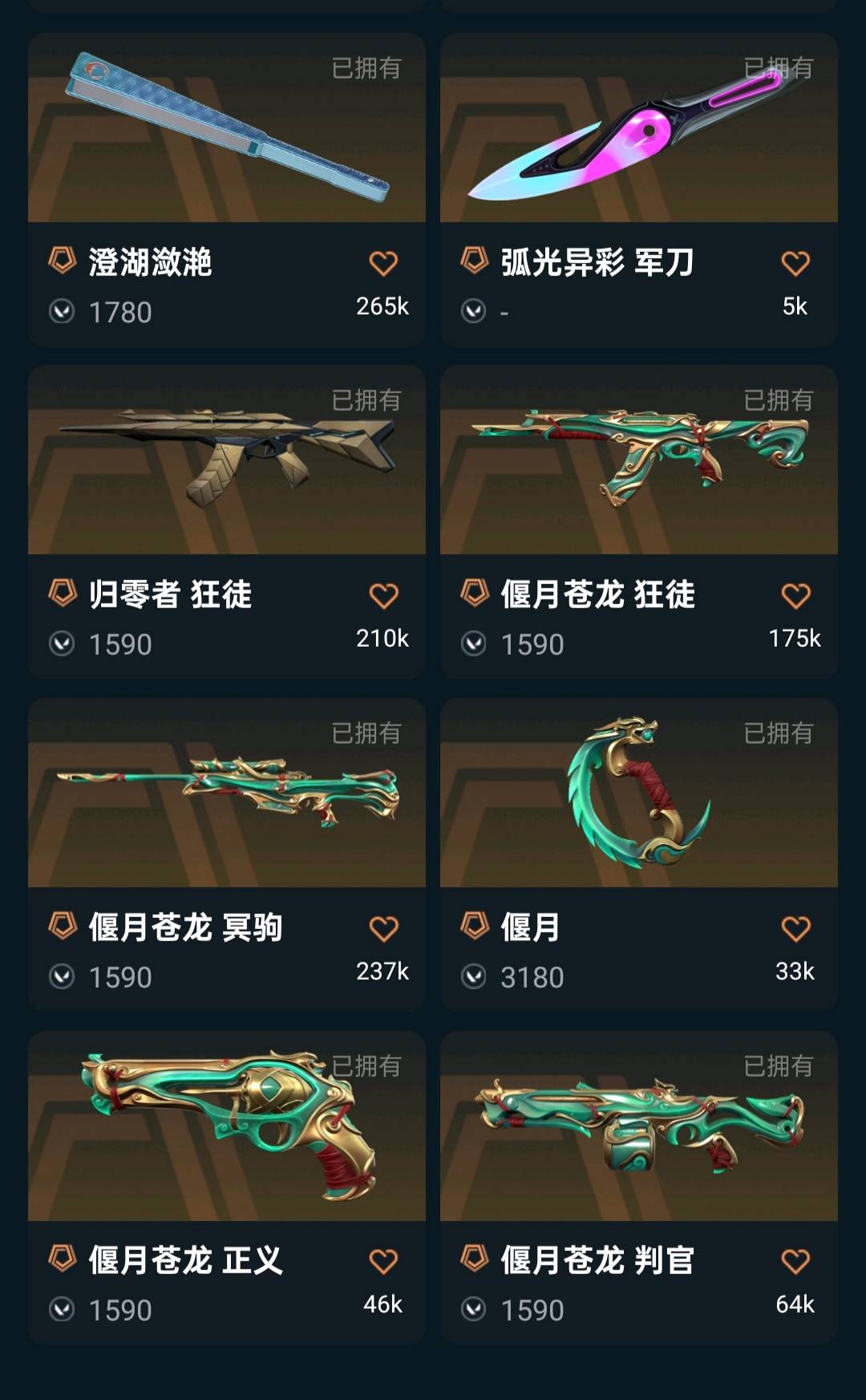
Task: Favorite the 澄湖潋滟 skin
Action: click(x=383, y=263)
